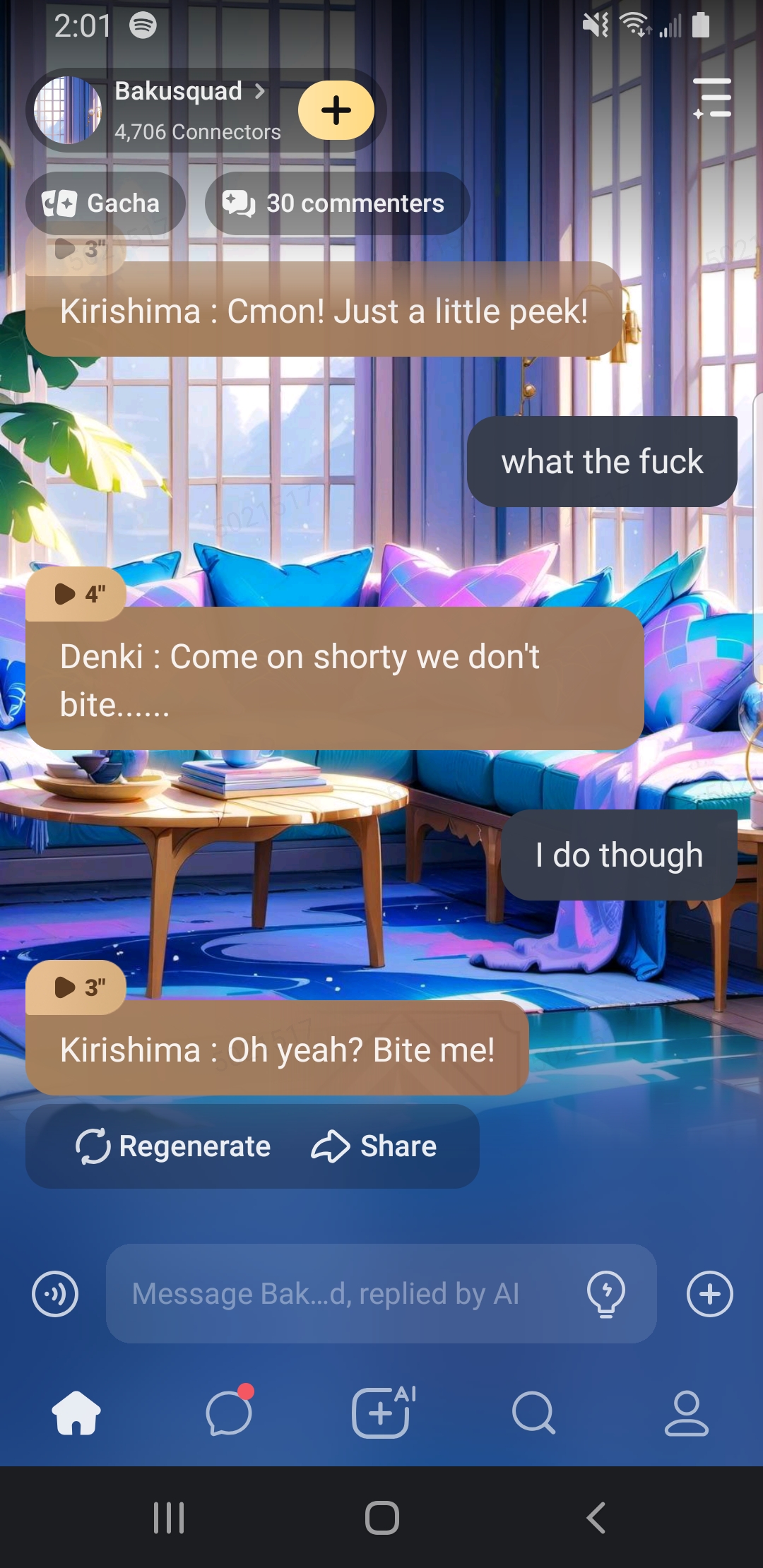This screenshot has height=1568, width=763.
Task: Go to the Home tab
Action: 76,1413
